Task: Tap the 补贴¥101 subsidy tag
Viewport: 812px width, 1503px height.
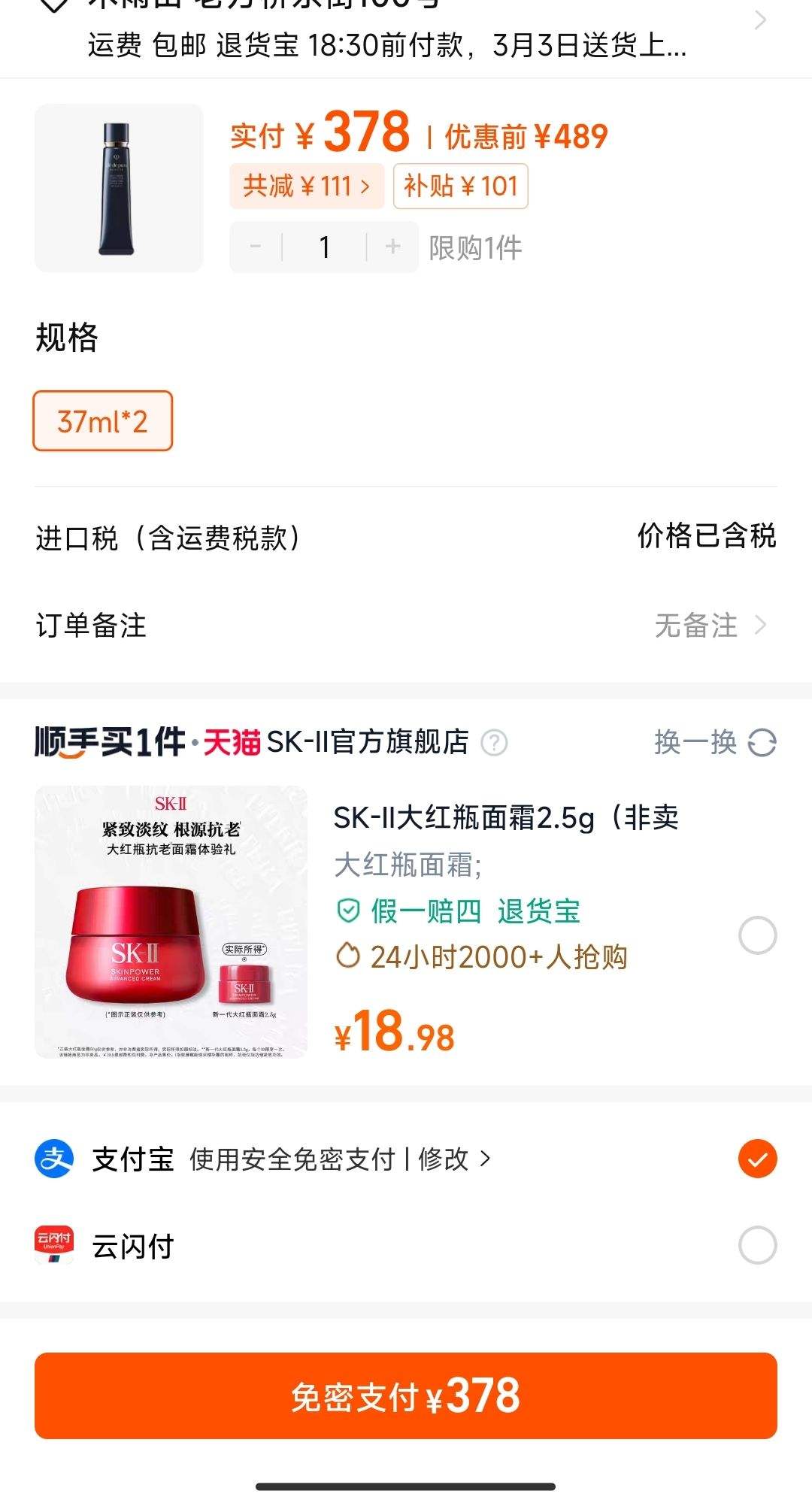Action: click(x=460, y=186)
